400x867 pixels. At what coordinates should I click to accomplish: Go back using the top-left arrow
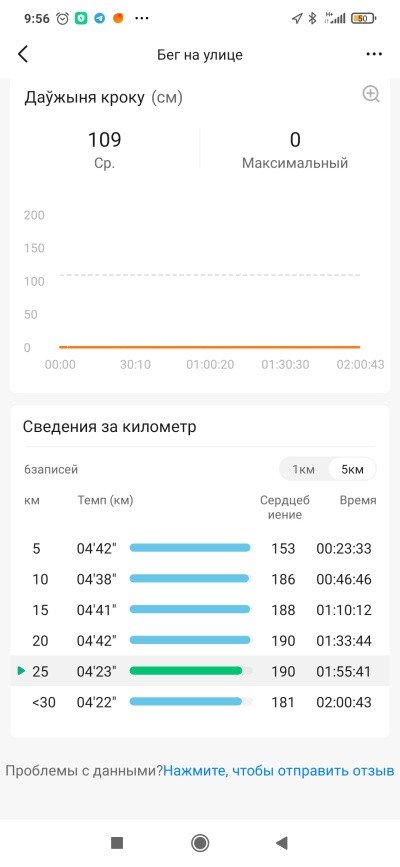pyautogui.click(x=23, y=54)
